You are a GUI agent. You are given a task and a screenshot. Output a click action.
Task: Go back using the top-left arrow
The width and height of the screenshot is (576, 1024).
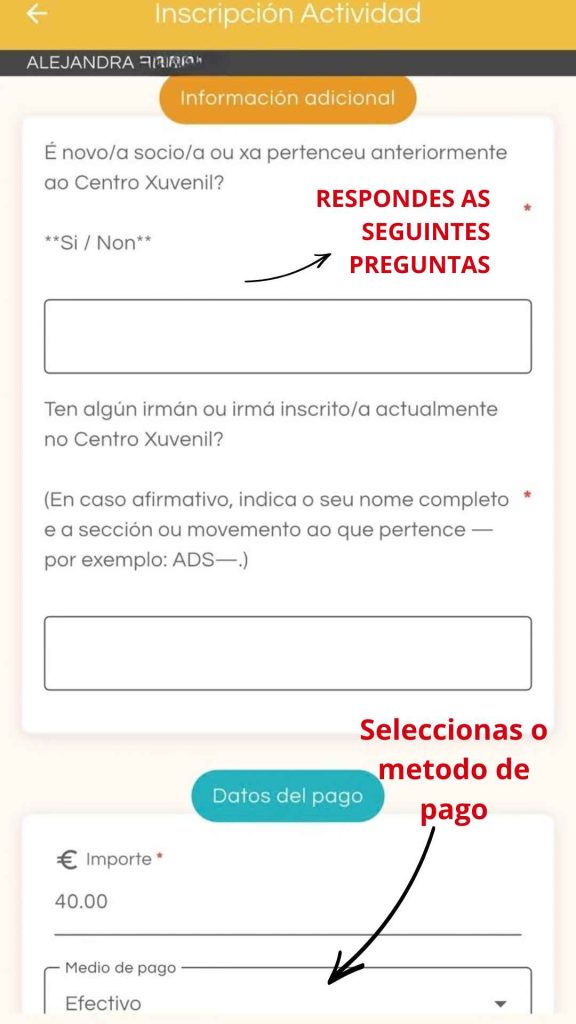[x=37, y=14]
